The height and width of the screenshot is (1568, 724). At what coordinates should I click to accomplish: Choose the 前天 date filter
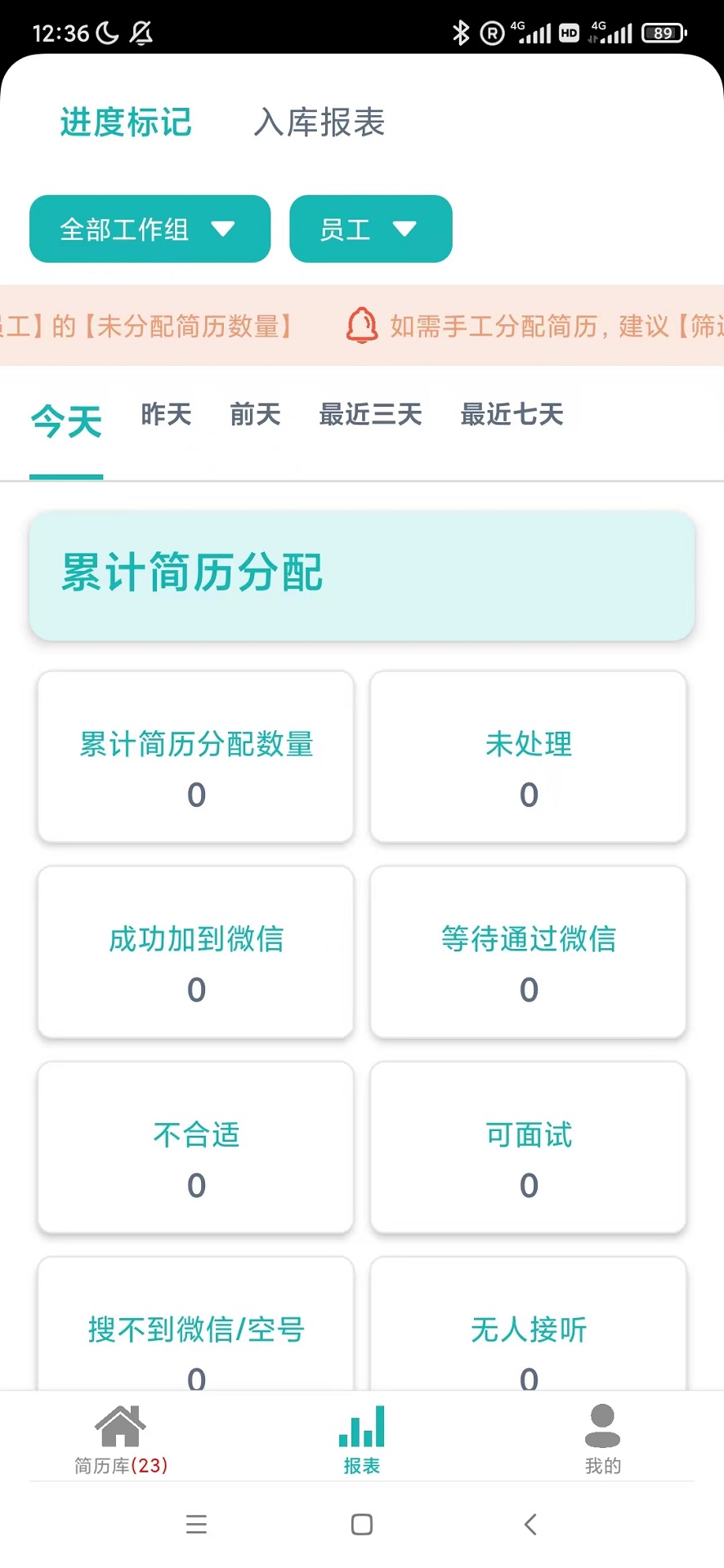click(x=254, y=415)
